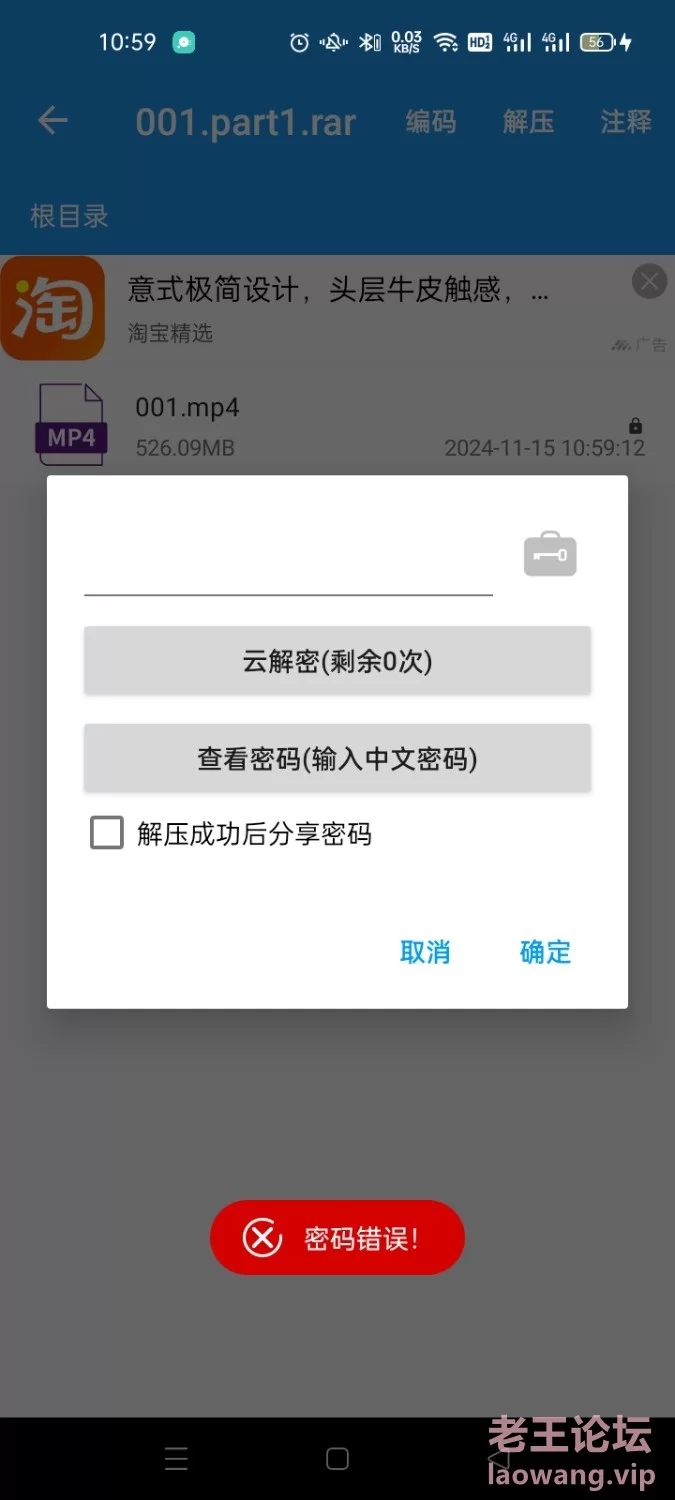Open recent apps from navigation bar
This screenshot has height=1500, width=675.
coord(176,1459)
